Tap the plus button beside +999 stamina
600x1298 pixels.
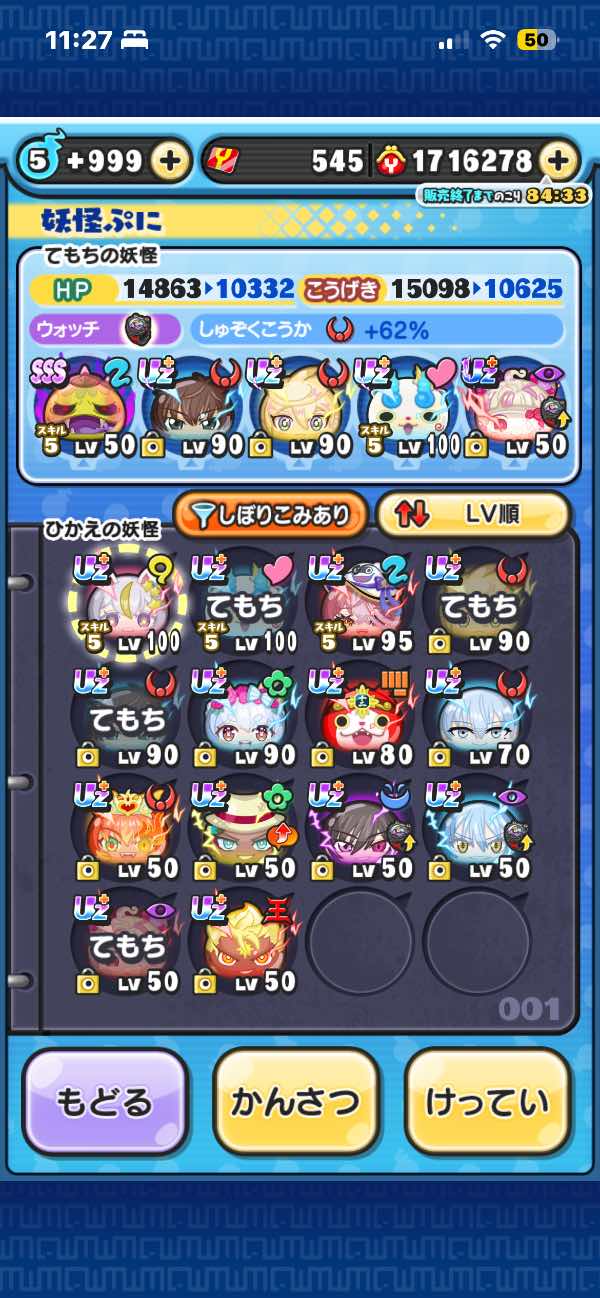pos(171,161)
